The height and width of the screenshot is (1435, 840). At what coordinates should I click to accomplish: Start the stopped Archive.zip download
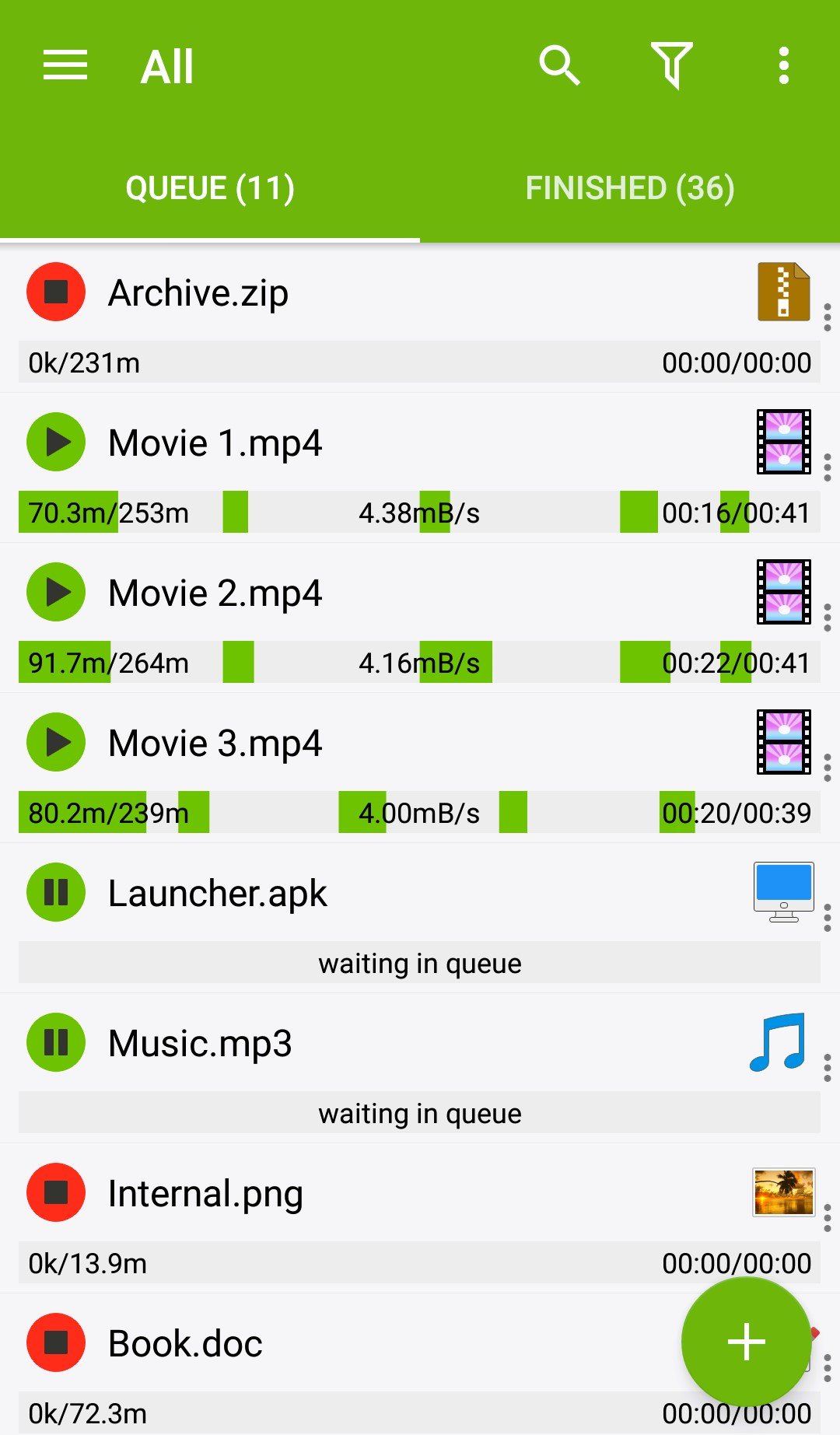pos(56,292)
